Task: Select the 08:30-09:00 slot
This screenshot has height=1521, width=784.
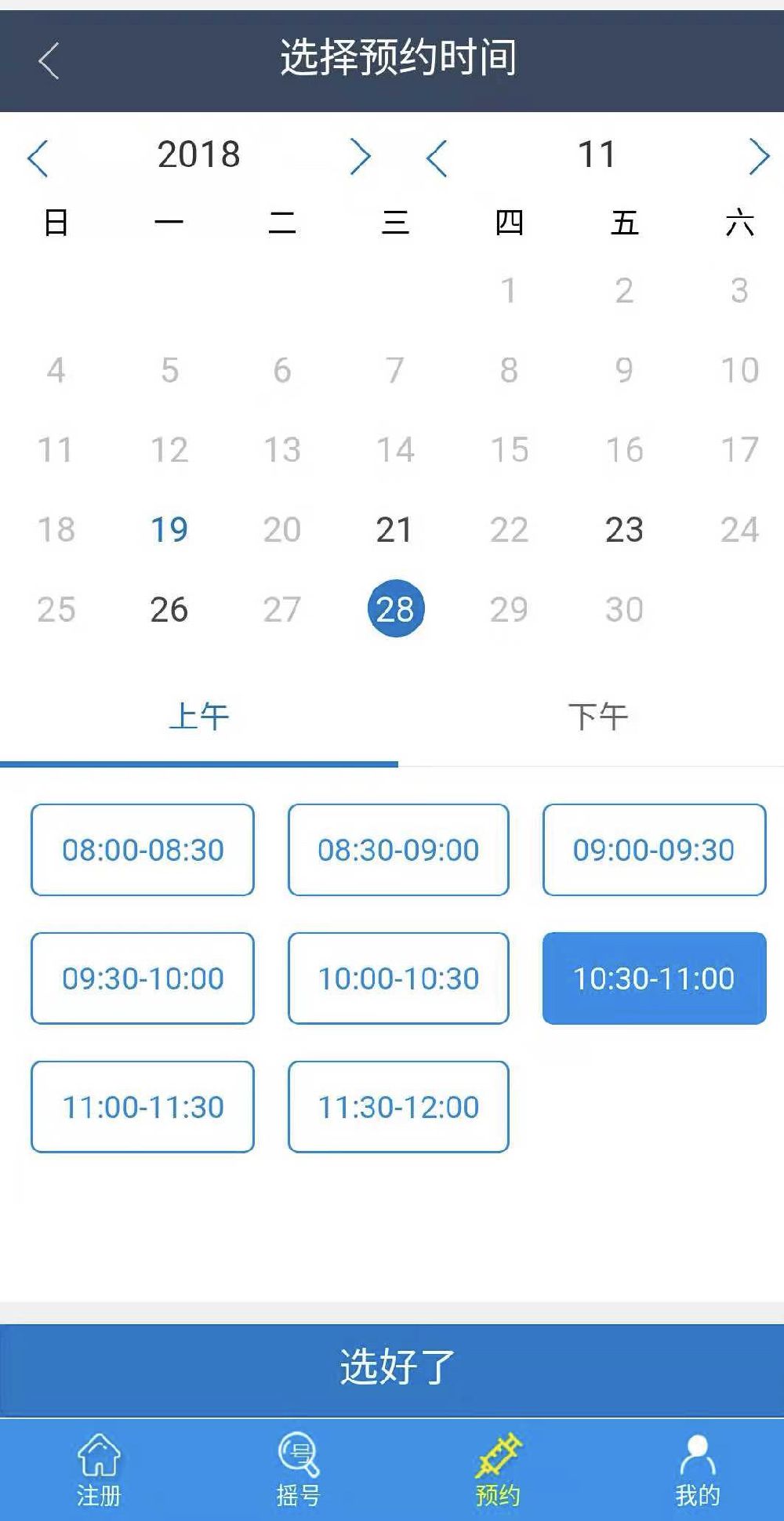Action: 398,850
